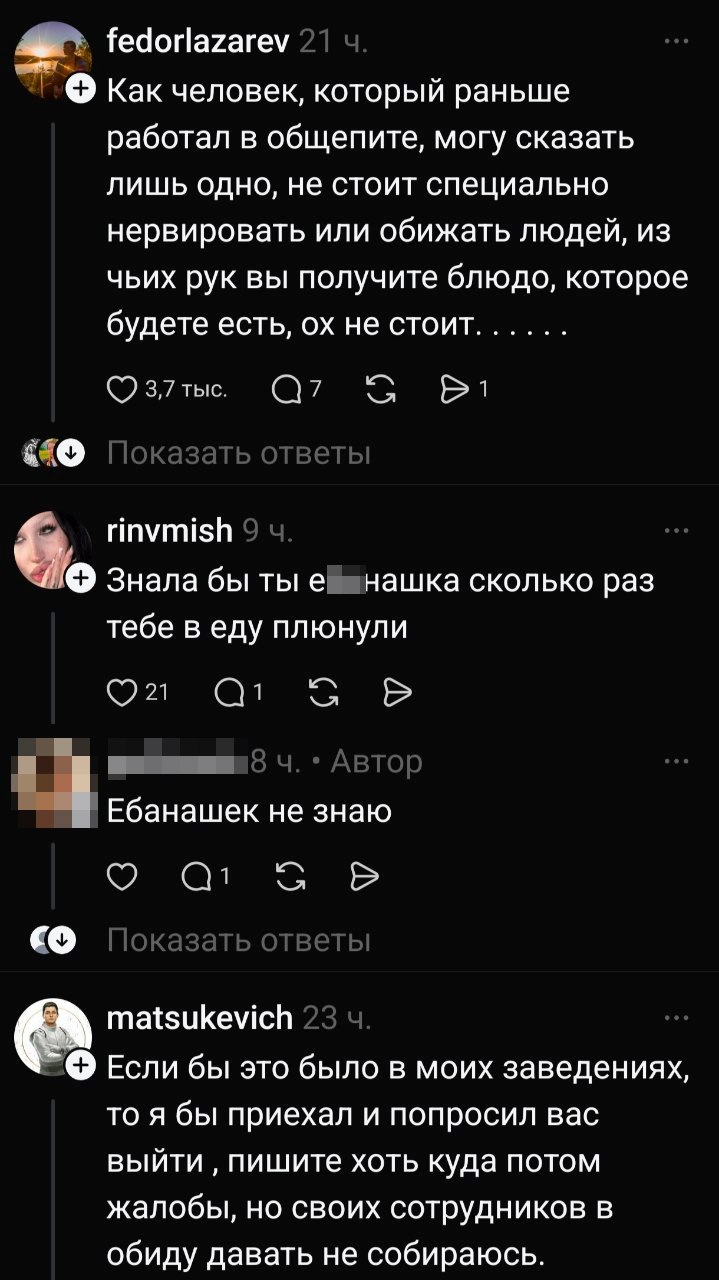Image resolution: width=719 pixels, height=1280 pixels.
Task: Like rinvmish's comment
Action: pos(120,692)
